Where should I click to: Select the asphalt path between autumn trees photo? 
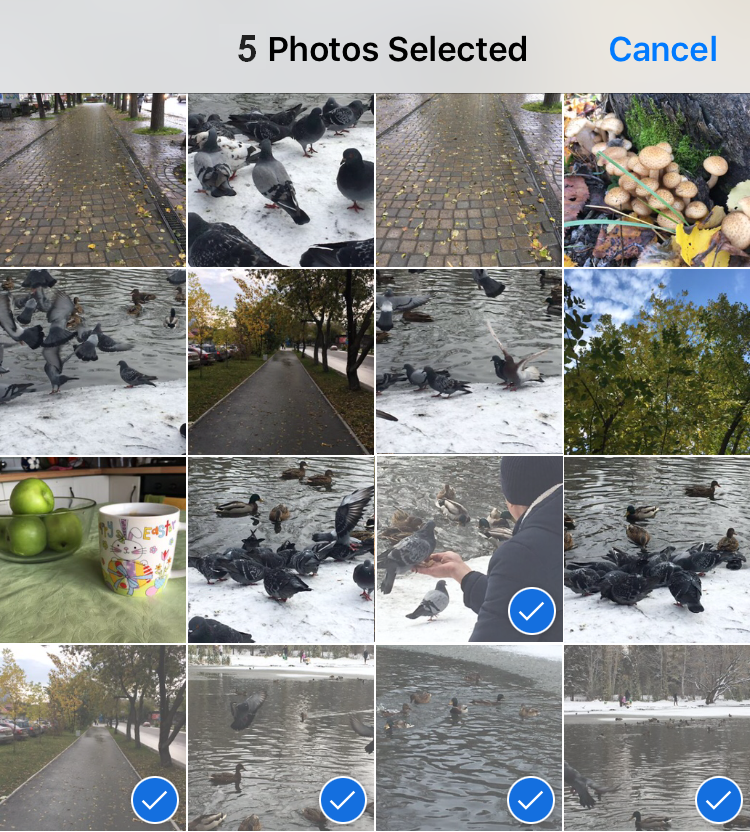[x=280, y=361]
